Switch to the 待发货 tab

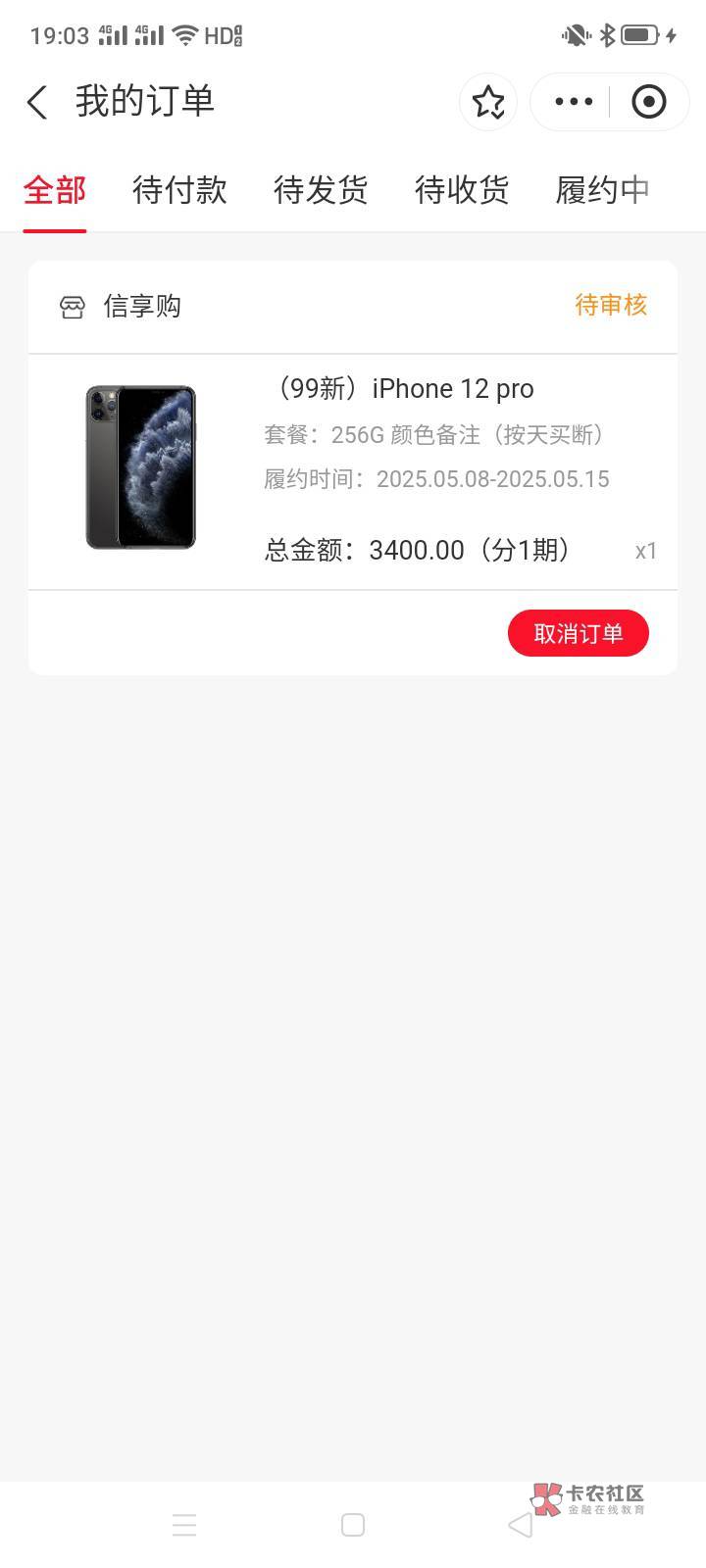[x=321, y=190]
